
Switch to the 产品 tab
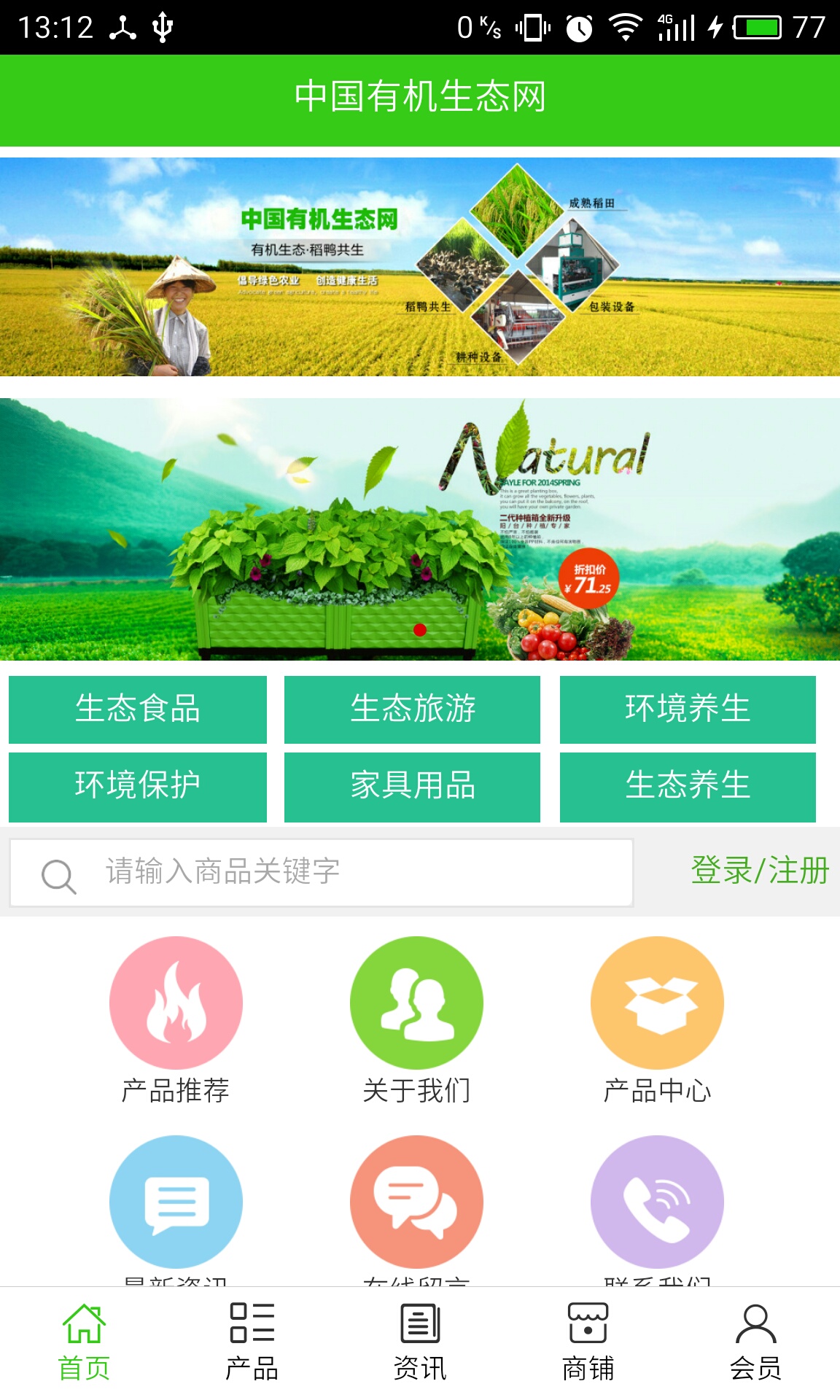click(252, 1345)
